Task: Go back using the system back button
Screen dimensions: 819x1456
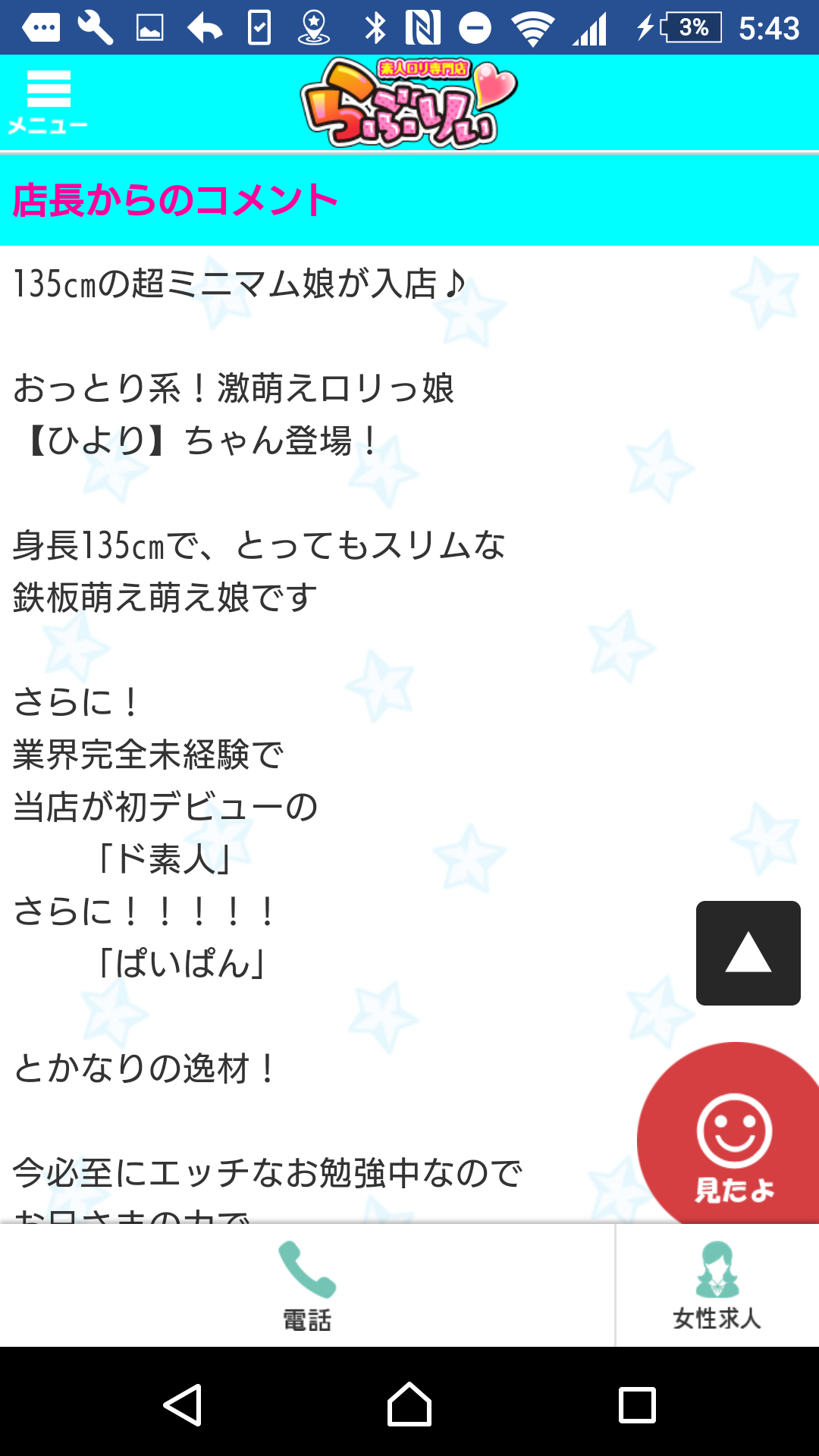Action: click(x=183, y=1404)
